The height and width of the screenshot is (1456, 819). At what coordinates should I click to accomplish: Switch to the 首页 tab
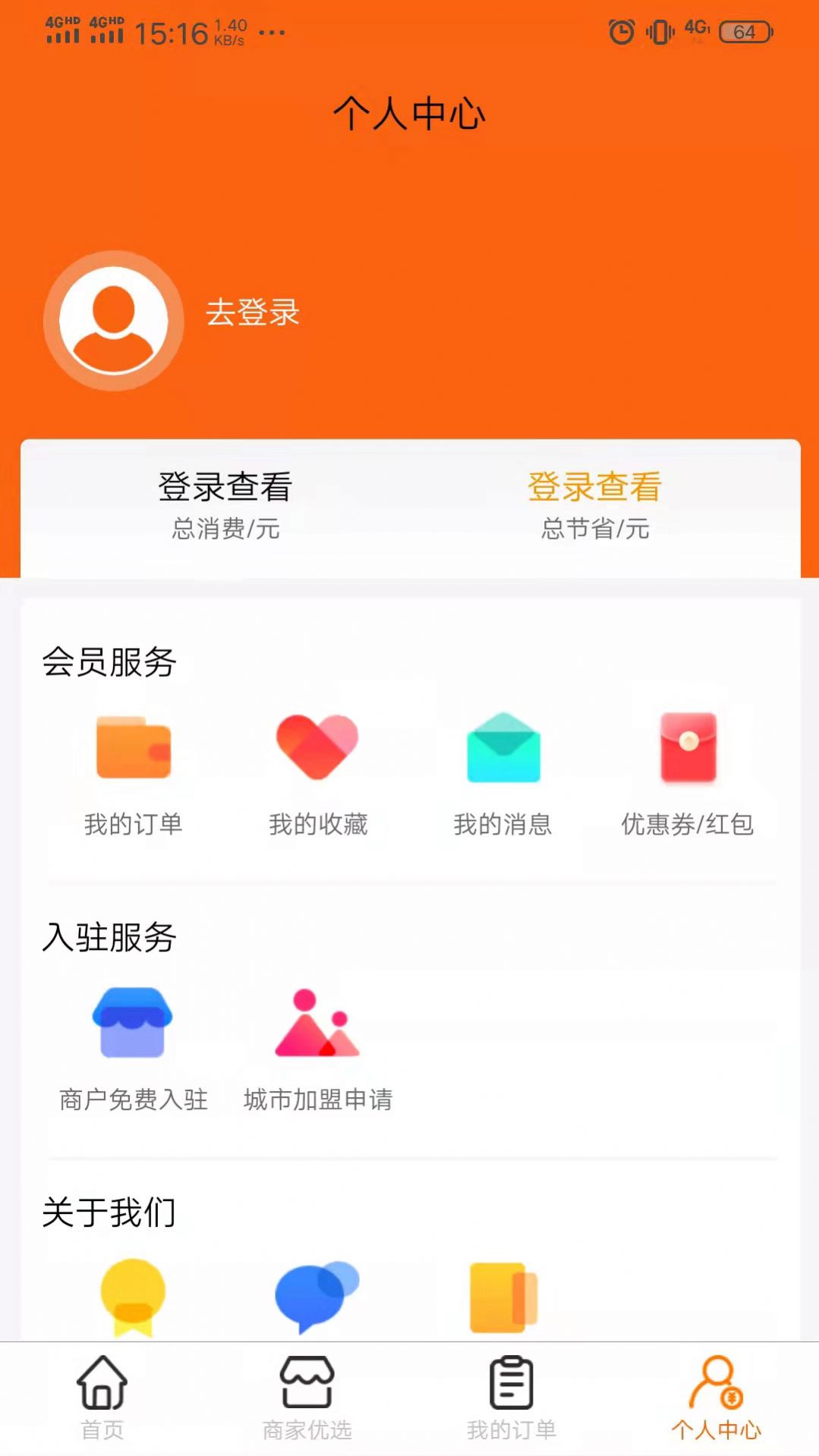[x=102, y=1398]
